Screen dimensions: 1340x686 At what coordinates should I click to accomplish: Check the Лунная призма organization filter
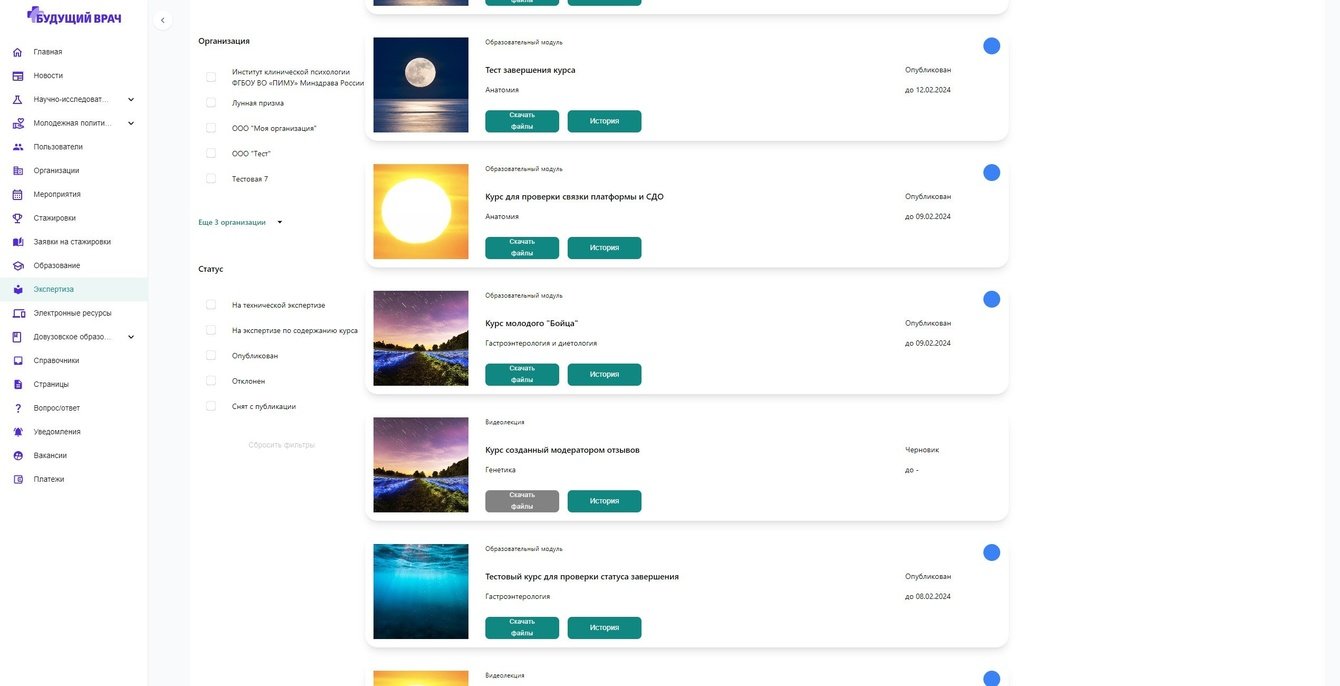click(211, 103)
